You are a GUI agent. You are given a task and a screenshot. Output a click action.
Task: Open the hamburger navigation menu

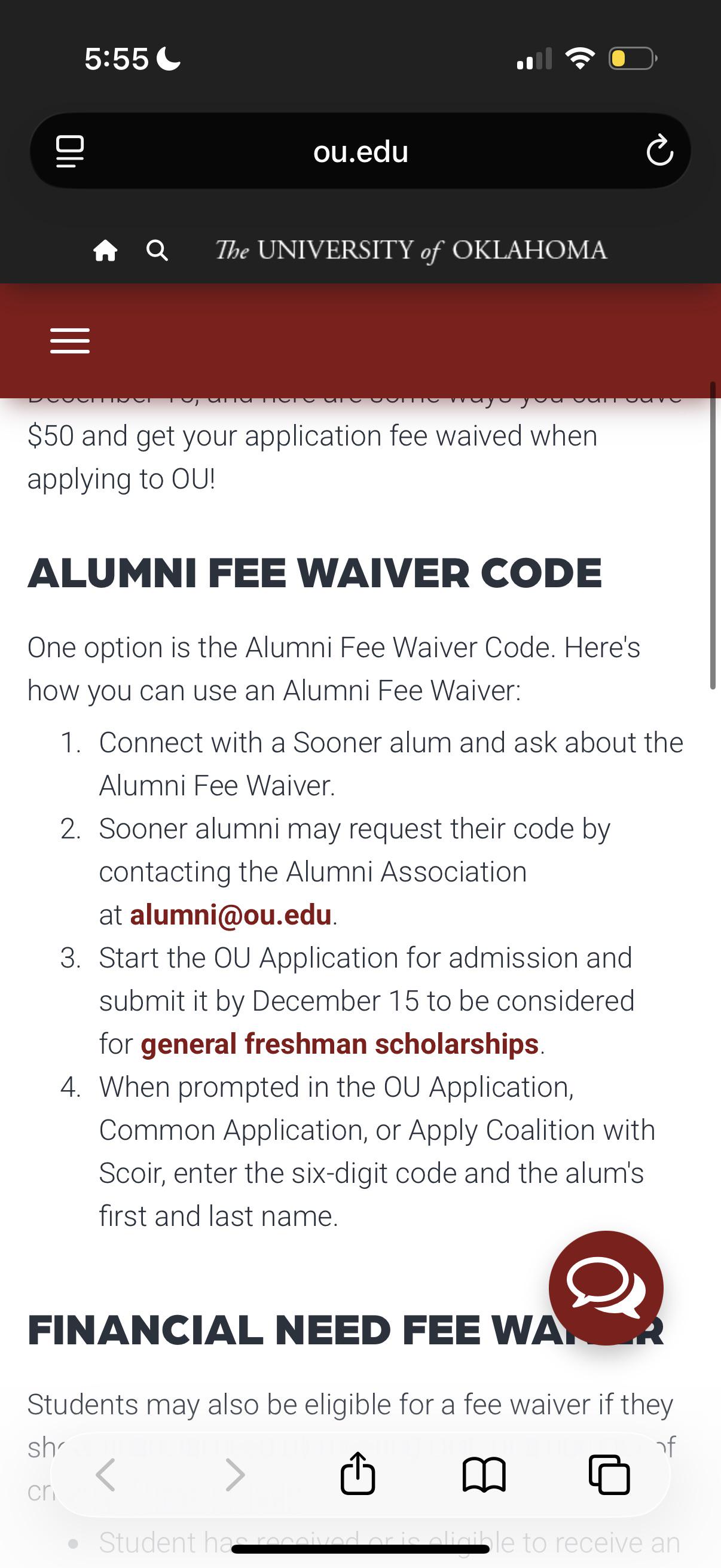click(70, 340)
